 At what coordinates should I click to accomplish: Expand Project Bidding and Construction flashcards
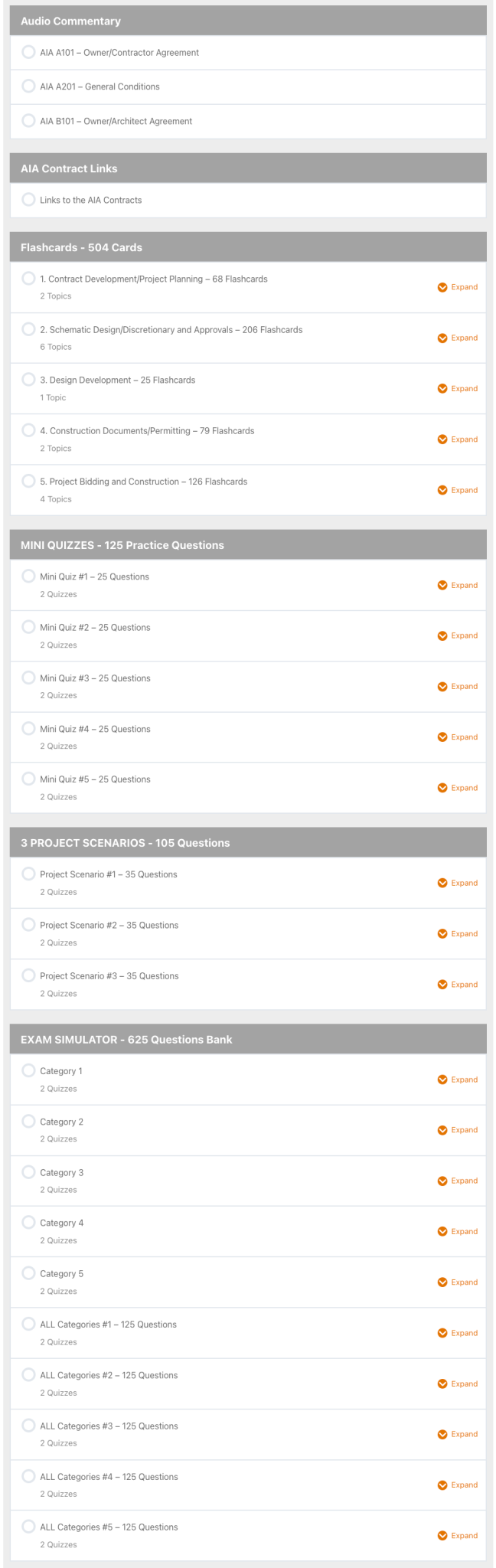(457, 490)
